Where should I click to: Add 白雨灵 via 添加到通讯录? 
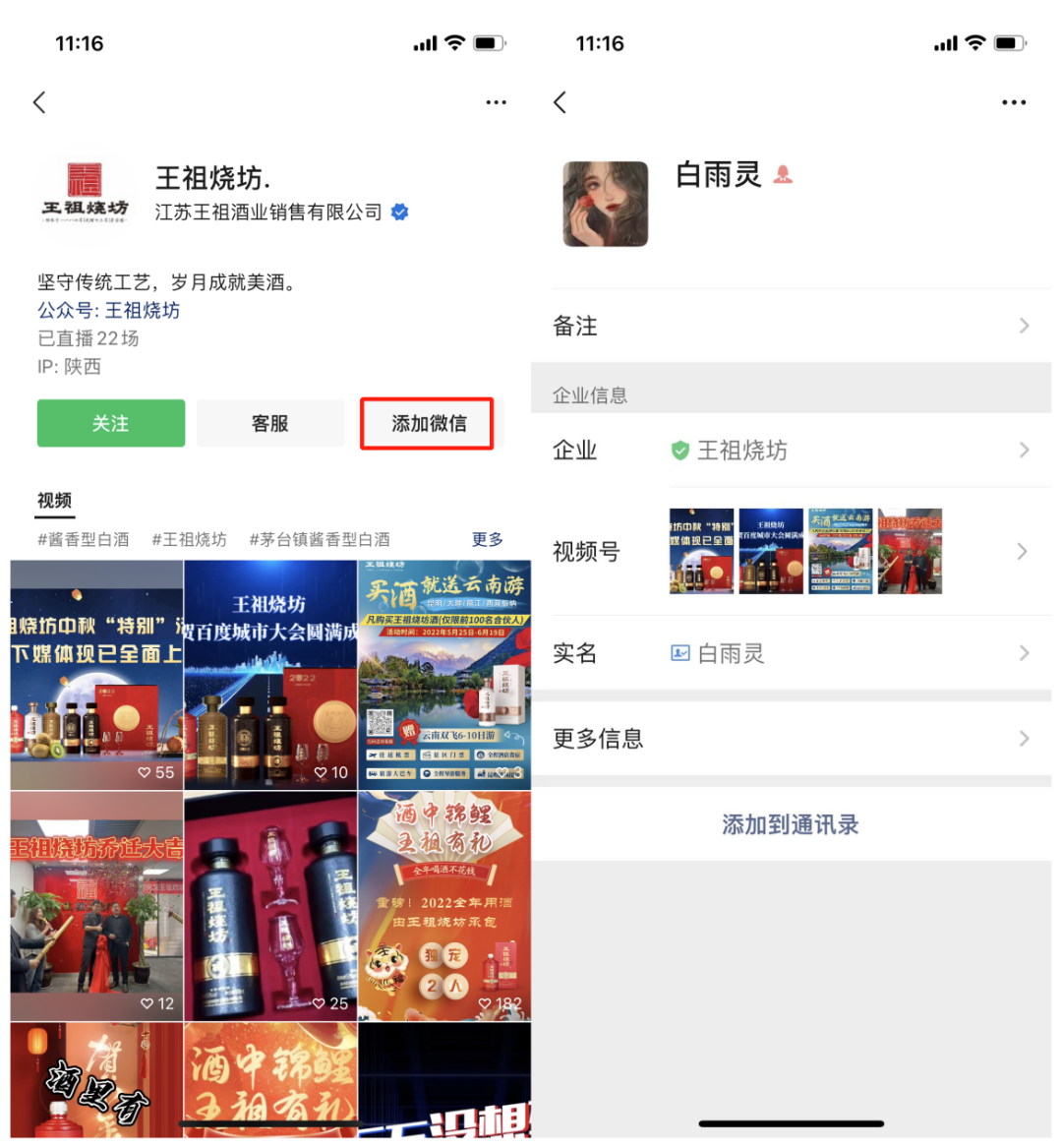pyautogui.click(x=791, y=824)
